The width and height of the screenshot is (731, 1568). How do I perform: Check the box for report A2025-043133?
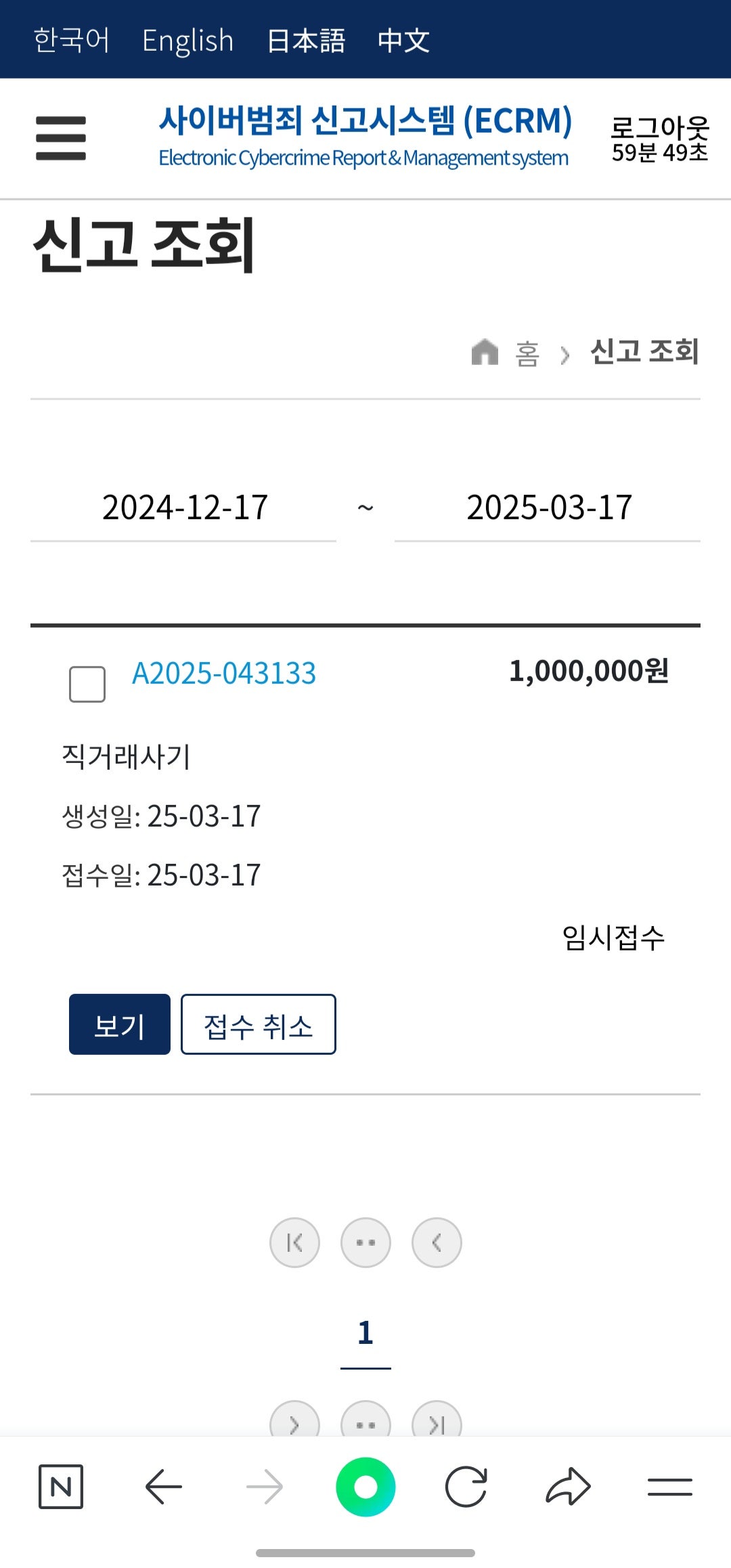click(x=87, y=684)
